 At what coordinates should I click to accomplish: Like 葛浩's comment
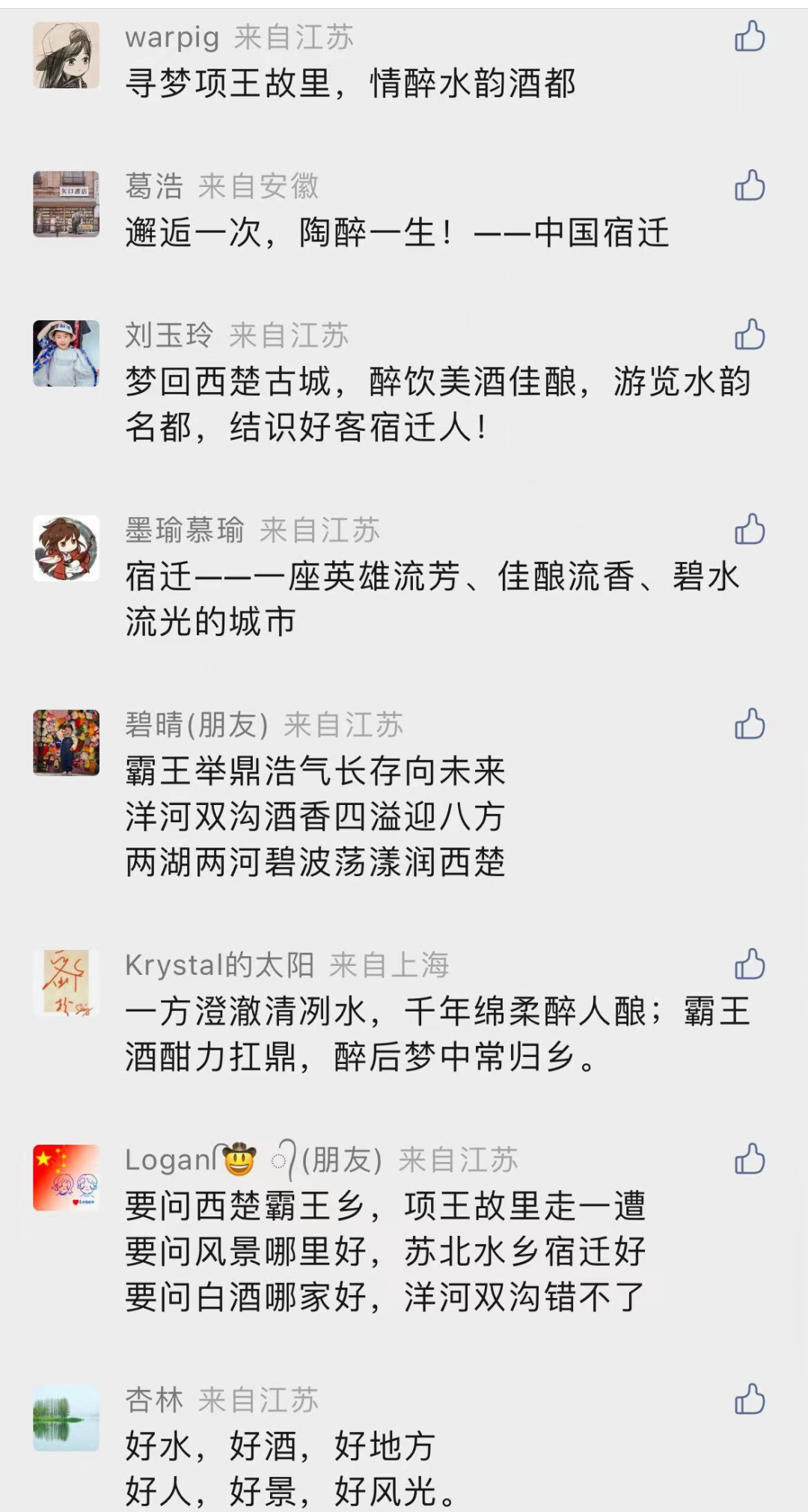point(750,186)
